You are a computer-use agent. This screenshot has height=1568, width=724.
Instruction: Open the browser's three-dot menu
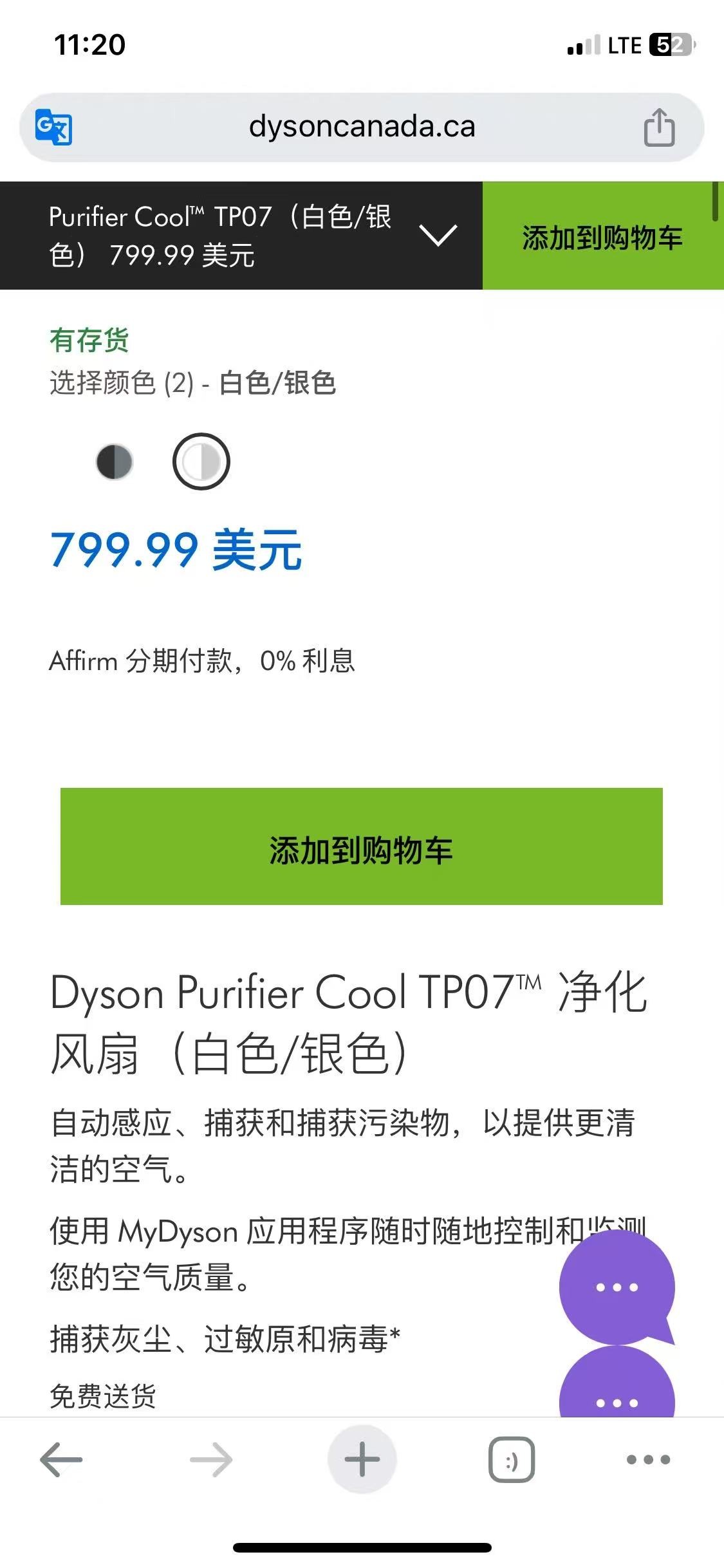648,1459
